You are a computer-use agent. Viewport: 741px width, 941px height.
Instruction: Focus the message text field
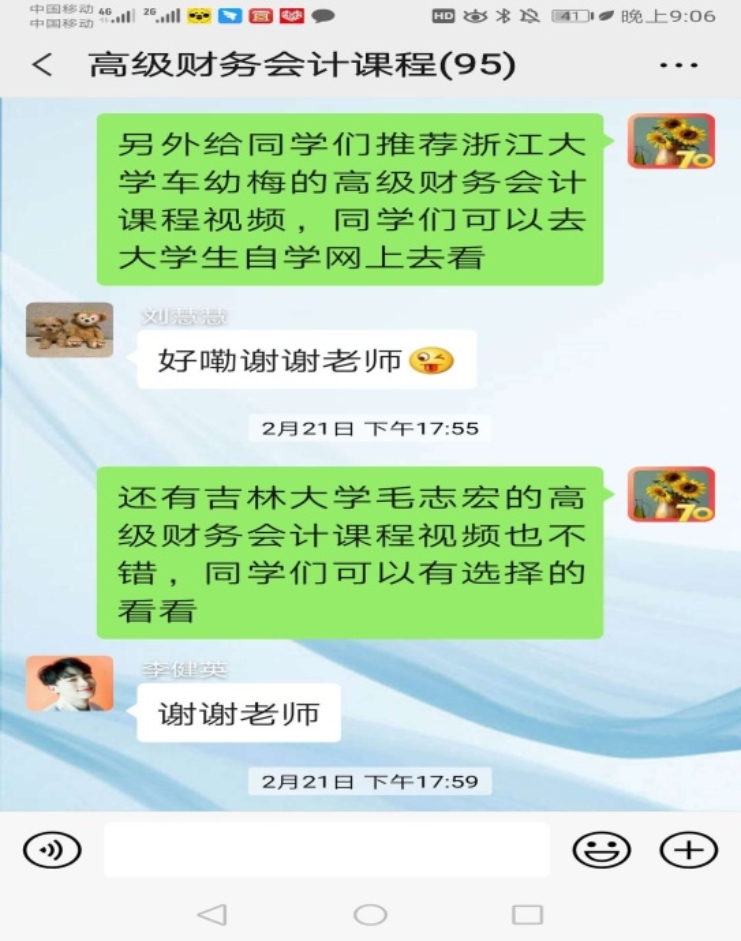tap(327, 850)
